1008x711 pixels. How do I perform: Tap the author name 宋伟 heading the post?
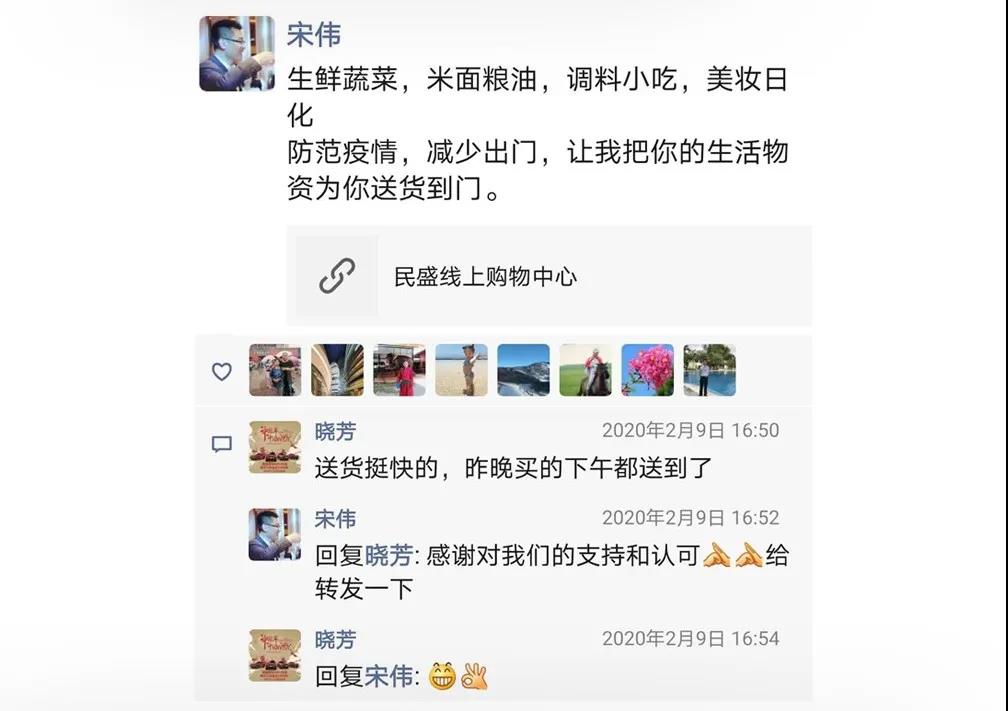tap(314, 35)
